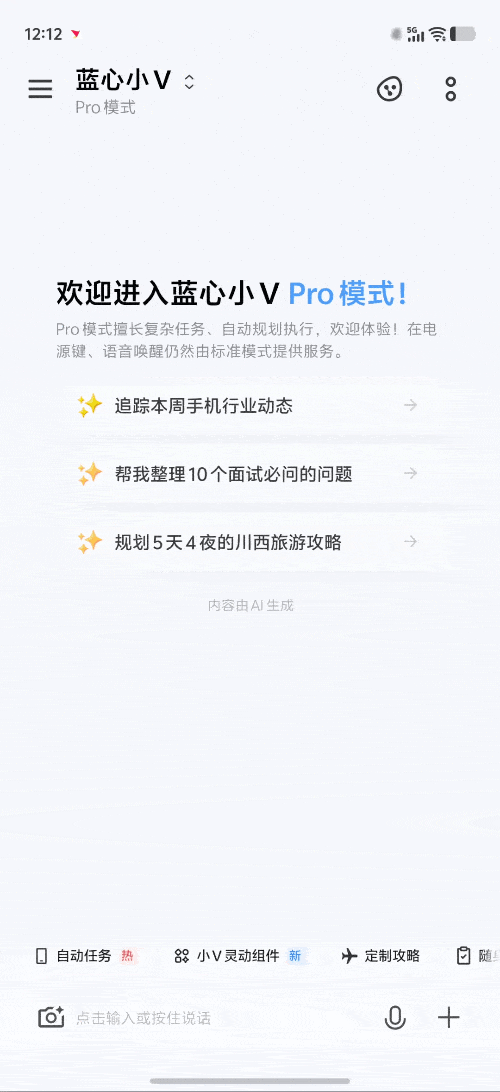This screenshot has height=1092, width=500.
Task: Open the 自动任务 shortcut chip
Action: [85, 956]
